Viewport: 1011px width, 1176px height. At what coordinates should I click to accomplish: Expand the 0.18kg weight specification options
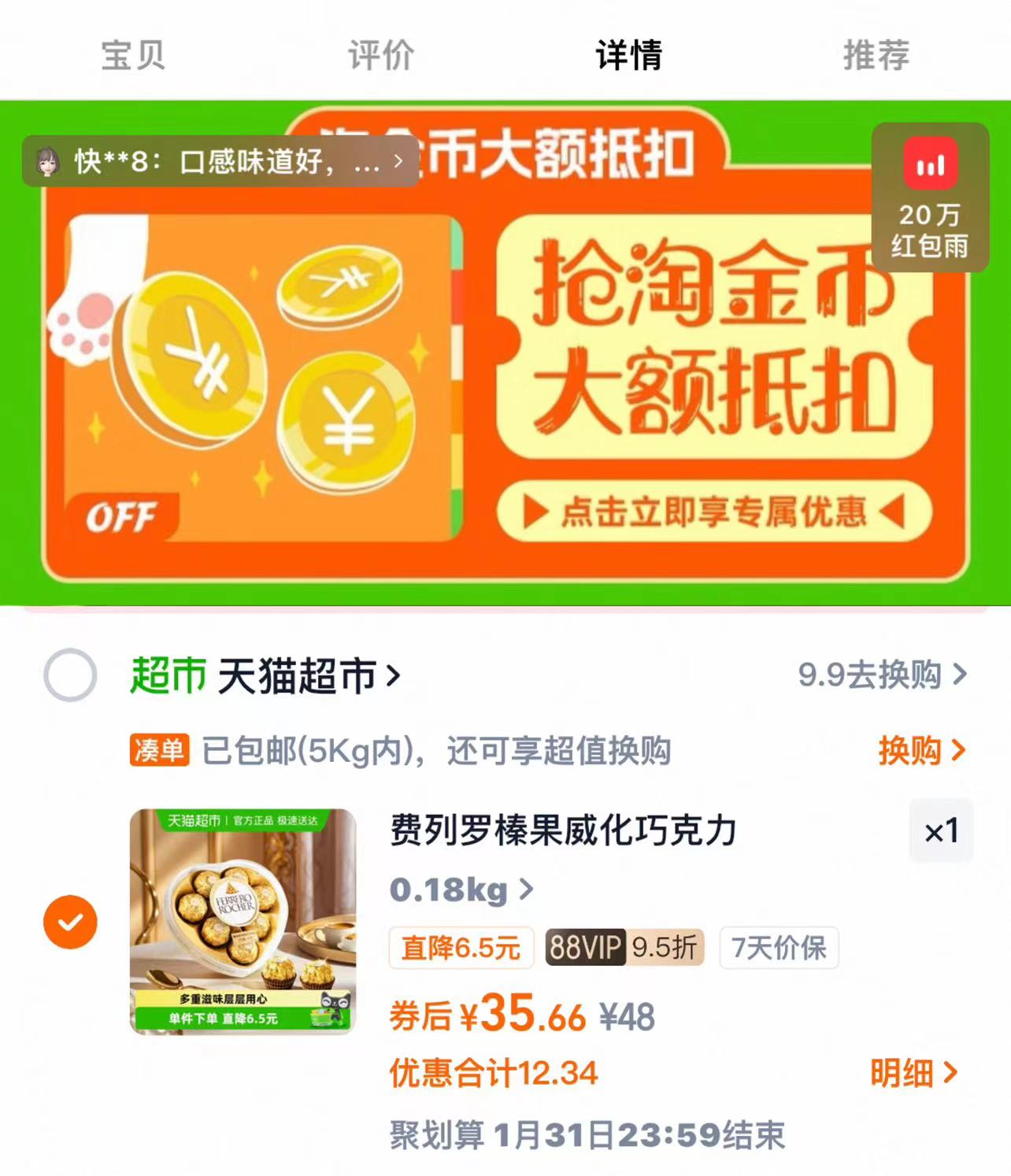point(460,890)
